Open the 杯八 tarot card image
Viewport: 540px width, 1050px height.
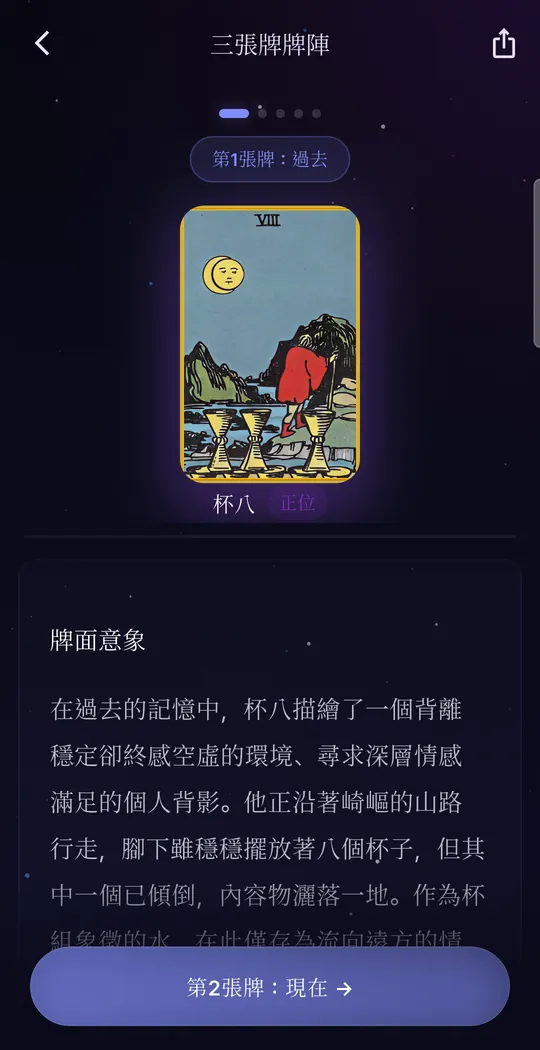(x=270, y=344)
